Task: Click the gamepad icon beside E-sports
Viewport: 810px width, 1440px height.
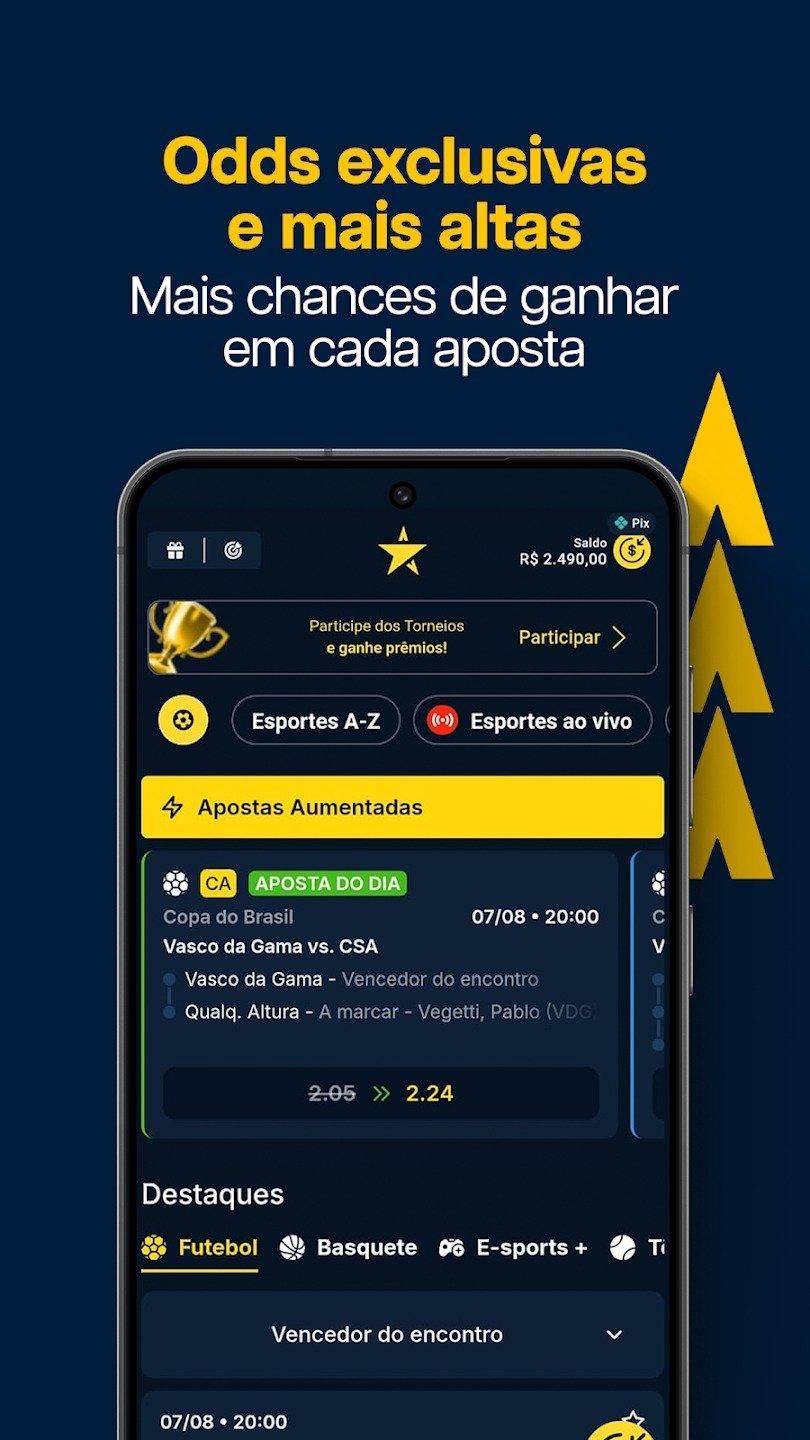Action: (x=450, y=1247)
